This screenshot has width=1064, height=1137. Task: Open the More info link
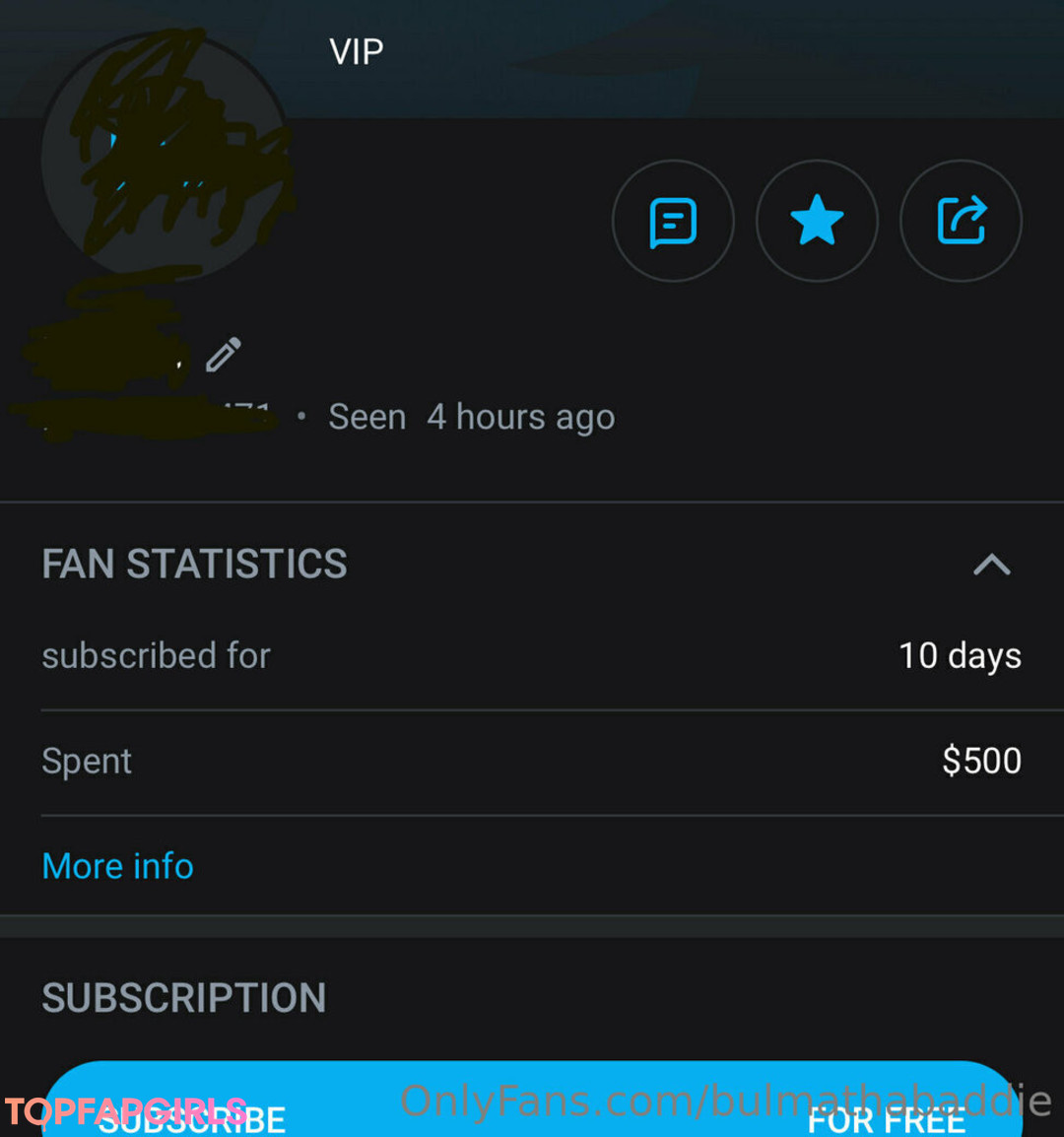(x=118, y=866)
